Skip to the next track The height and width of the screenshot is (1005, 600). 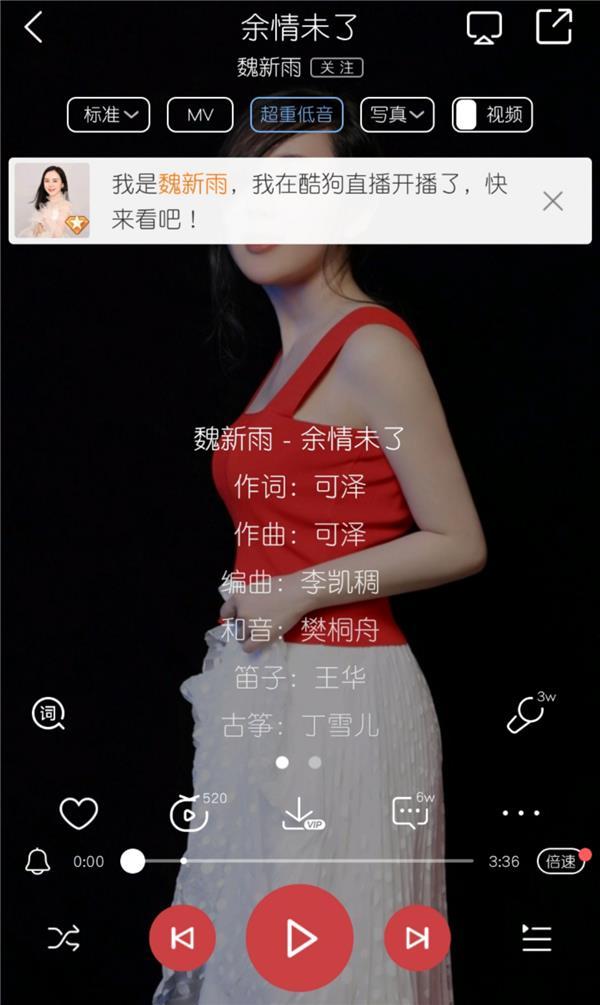tap(417, 937)
